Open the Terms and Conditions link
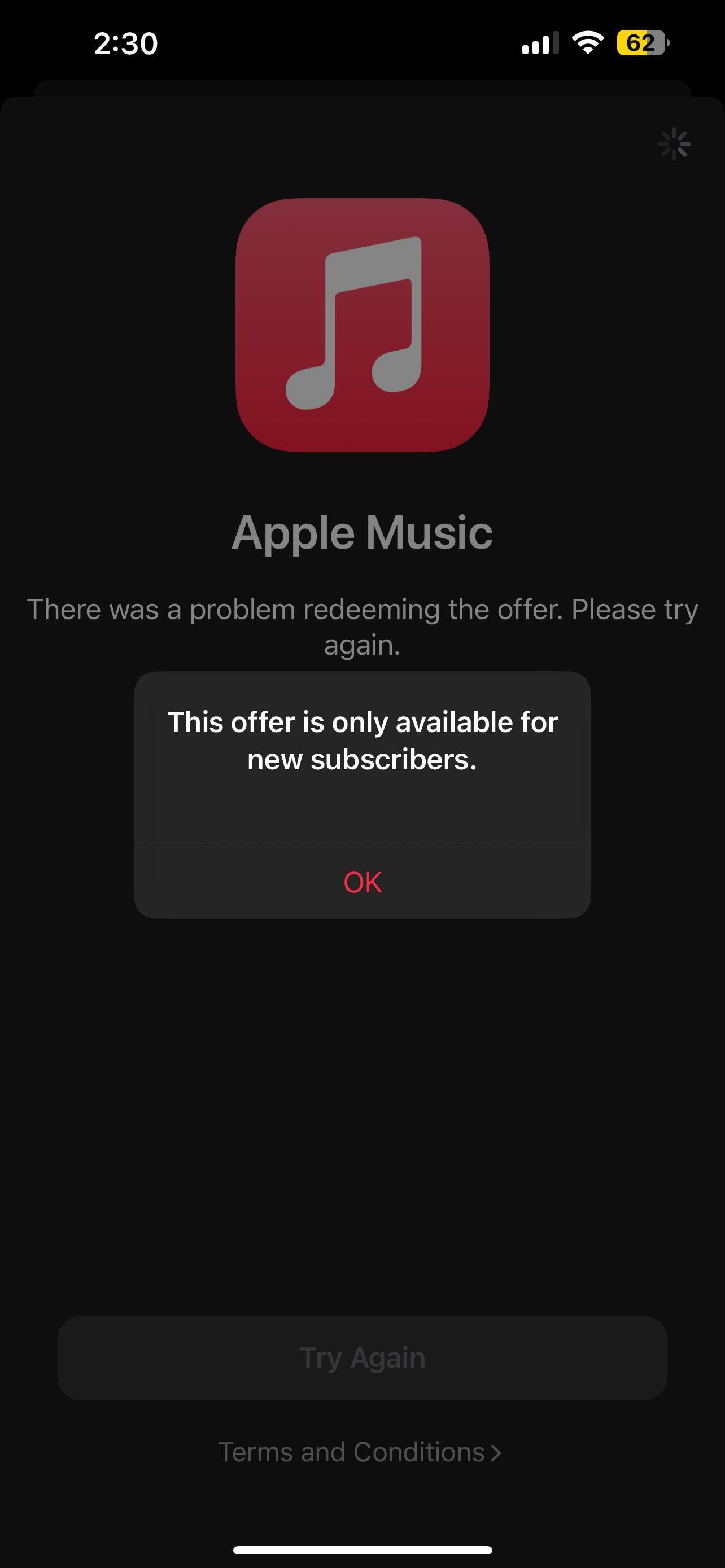Viewport: 725px width, 1568px height. pyautogui.click(x=359, y=1452)
